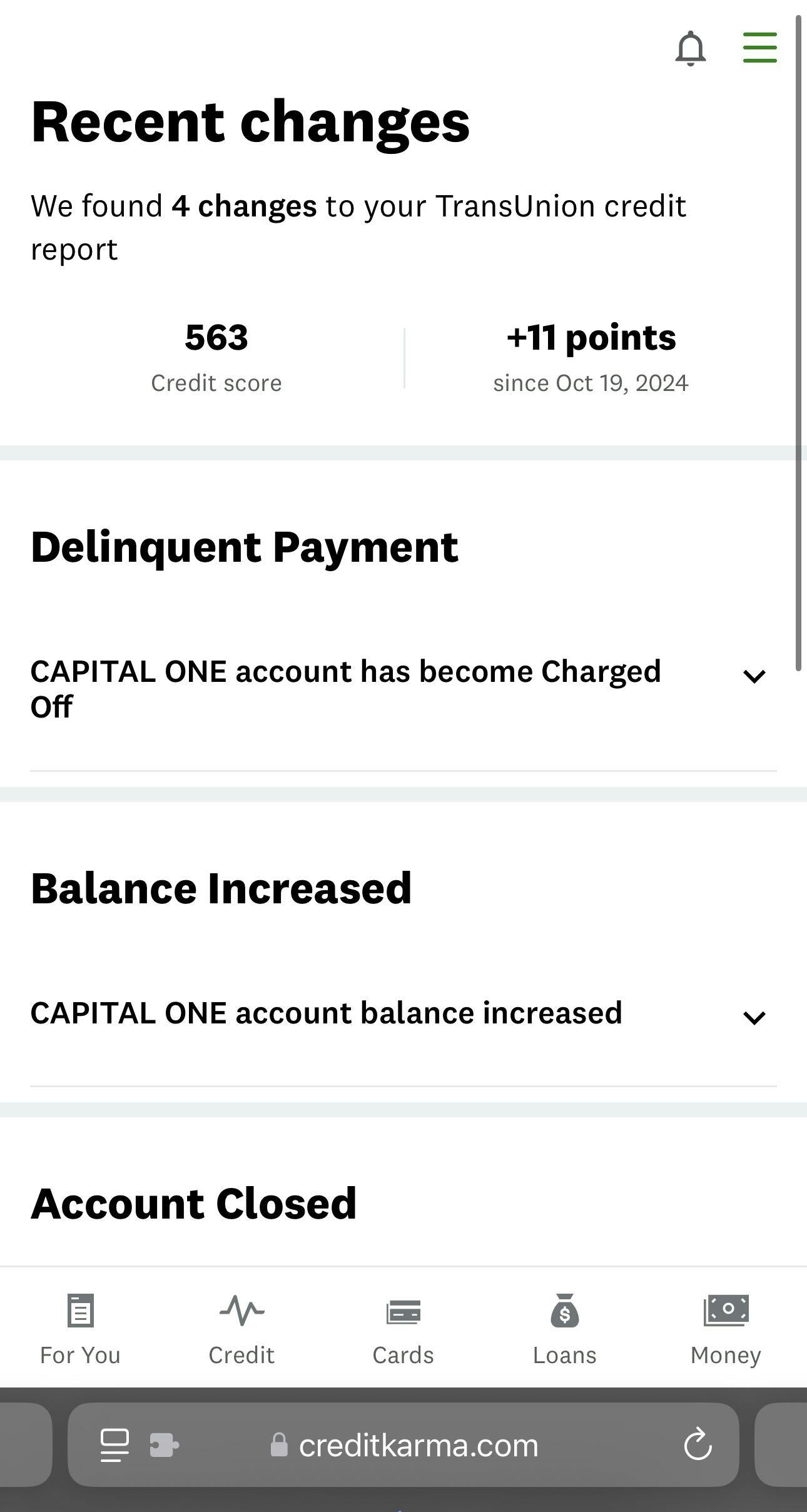Expand CAPITAL ONE balance increased details

(754, 1017)
